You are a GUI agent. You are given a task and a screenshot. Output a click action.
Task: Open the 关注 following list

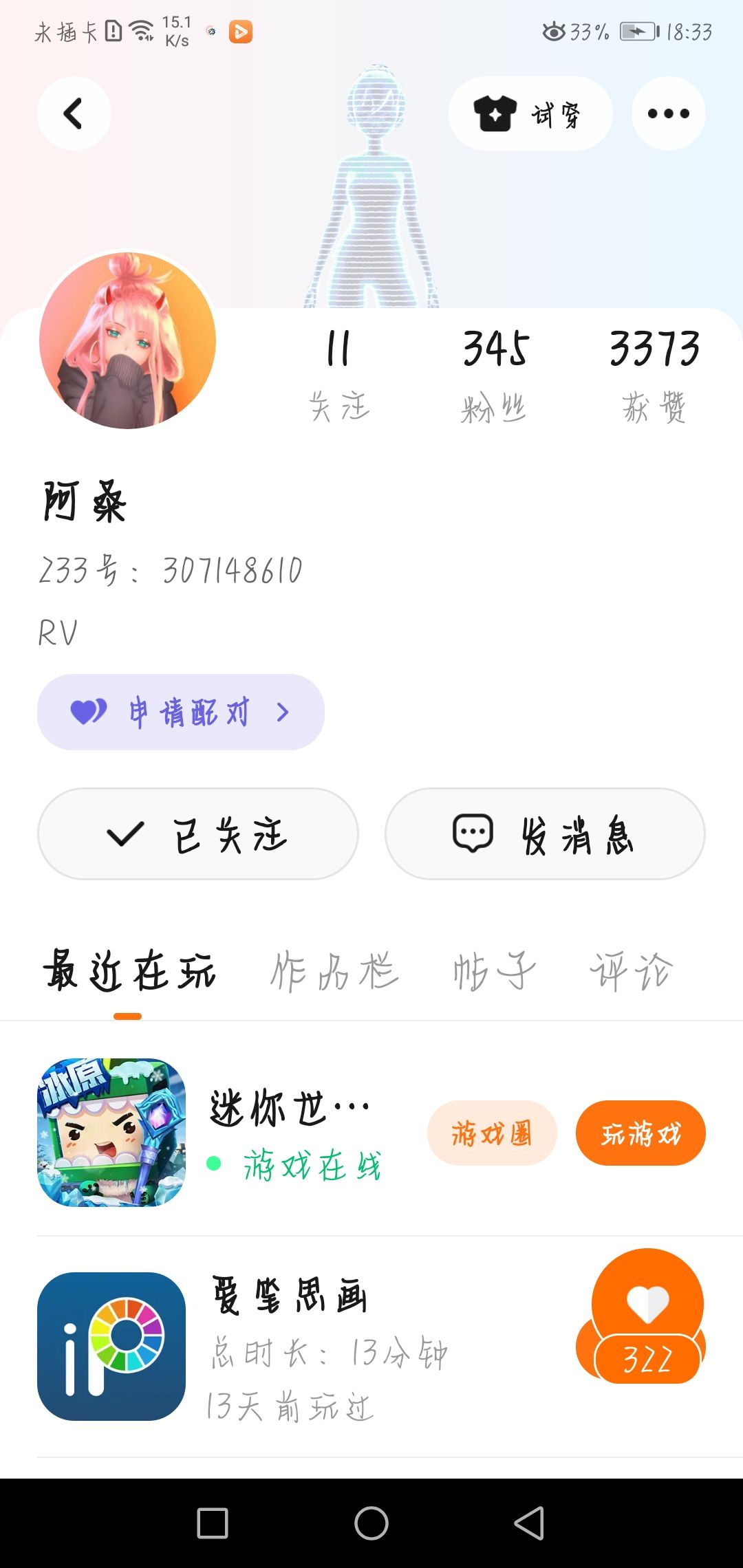[338, 375]
